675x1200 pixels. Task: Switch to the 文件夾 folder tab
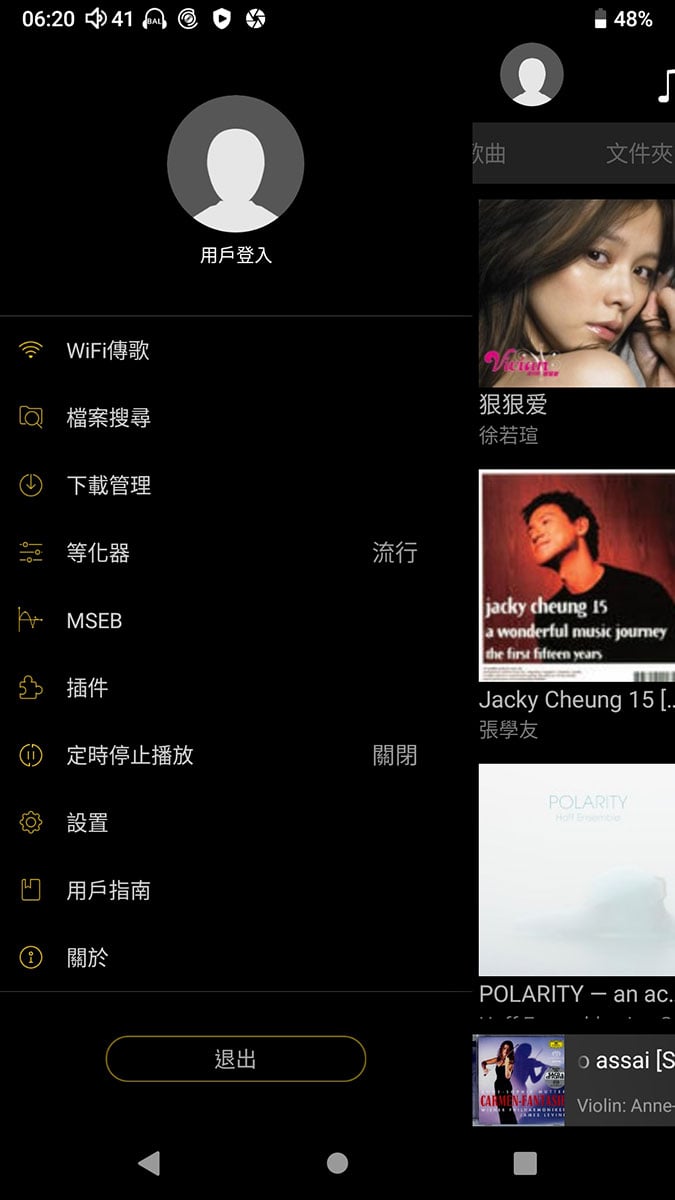639,153
